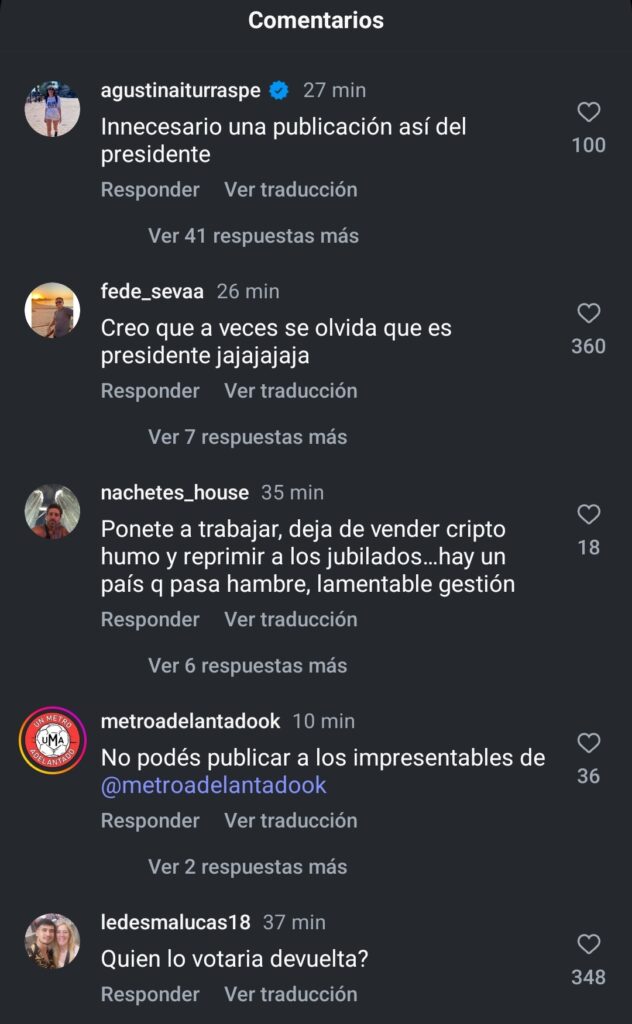Like nachetes_house's comment

589,514
